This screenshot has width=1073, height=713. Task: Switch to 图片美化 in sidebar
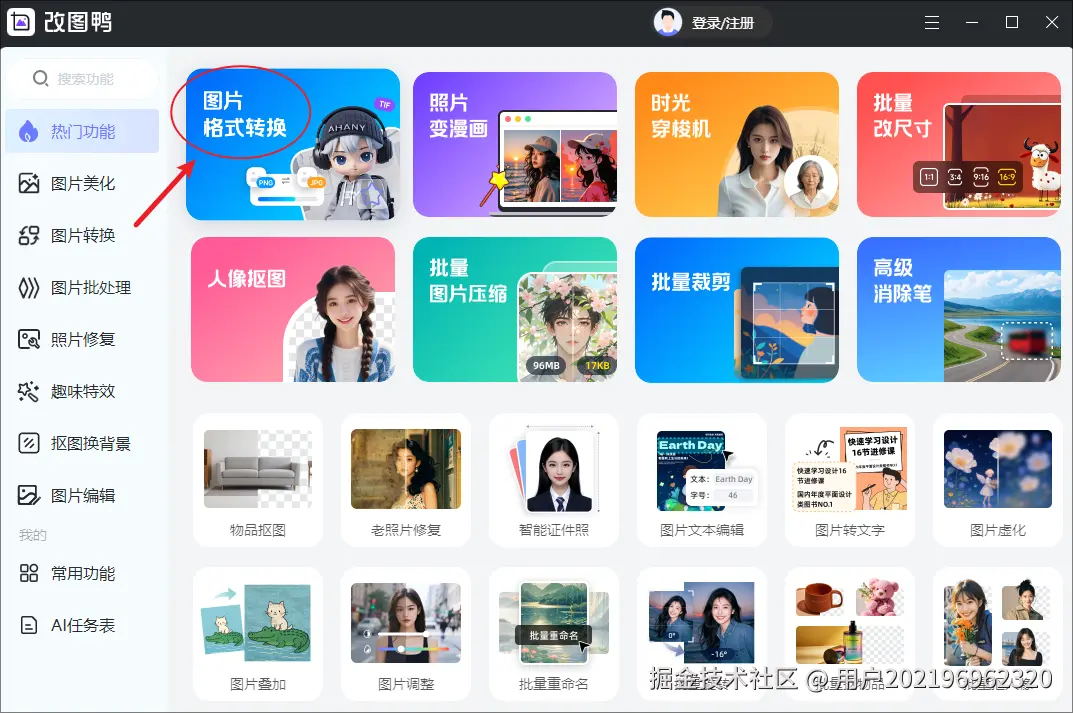point(82,184)
